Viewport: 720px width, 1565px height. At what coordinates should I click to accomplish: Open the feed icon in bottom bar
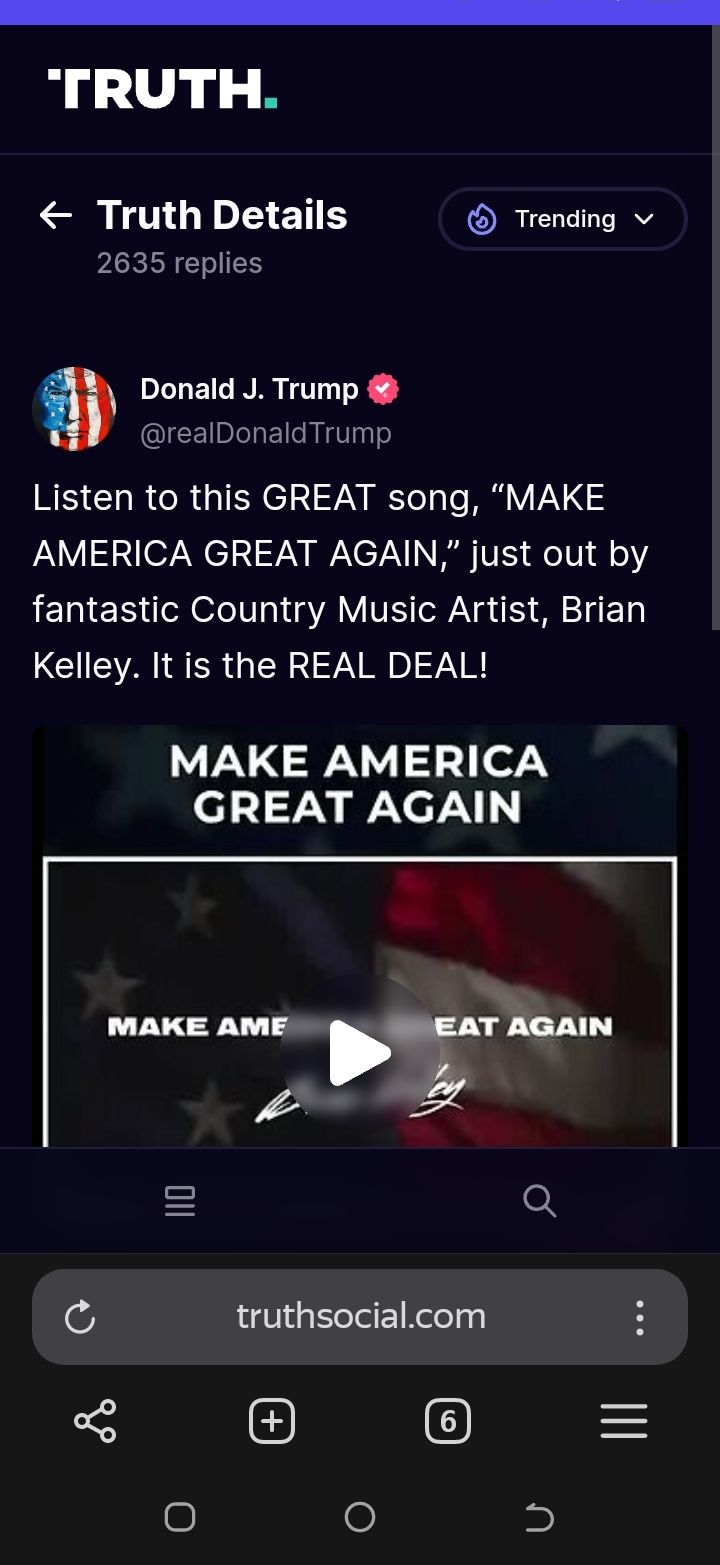[x=180, y=1200]
